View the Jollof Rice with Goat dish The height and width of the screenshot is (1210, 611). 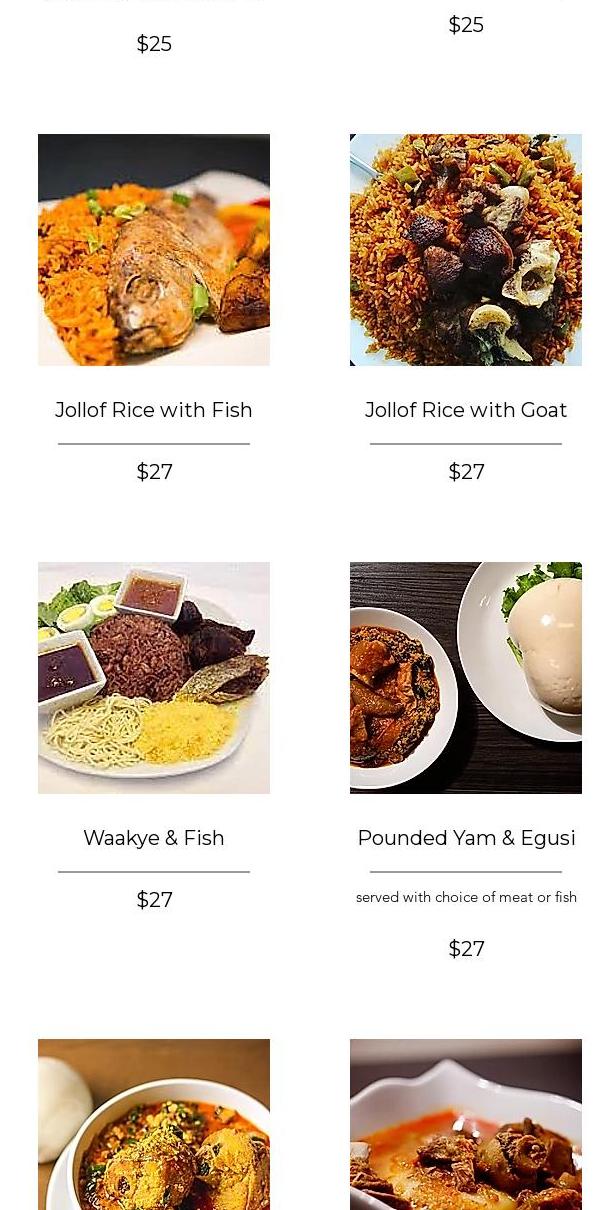[466, 410]
